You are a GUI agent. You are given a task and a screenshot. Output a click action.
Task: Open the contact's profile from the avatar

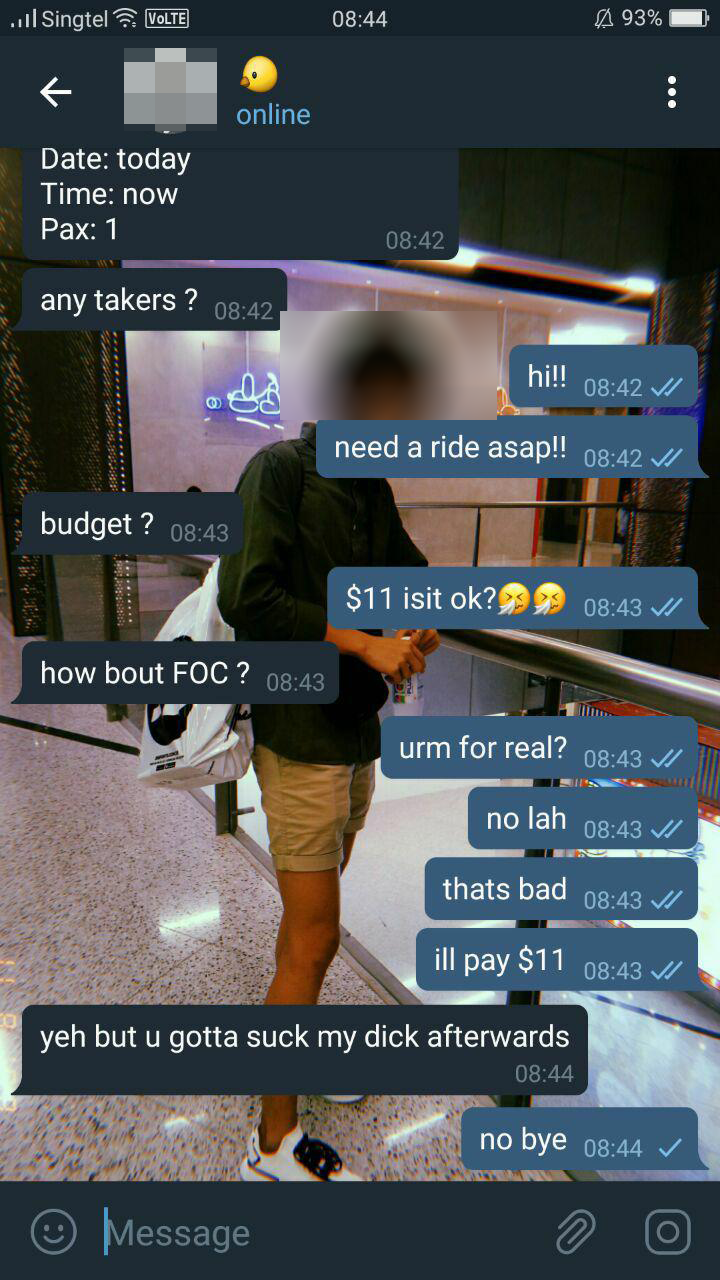pyautogui.click(x=170, y=89)
